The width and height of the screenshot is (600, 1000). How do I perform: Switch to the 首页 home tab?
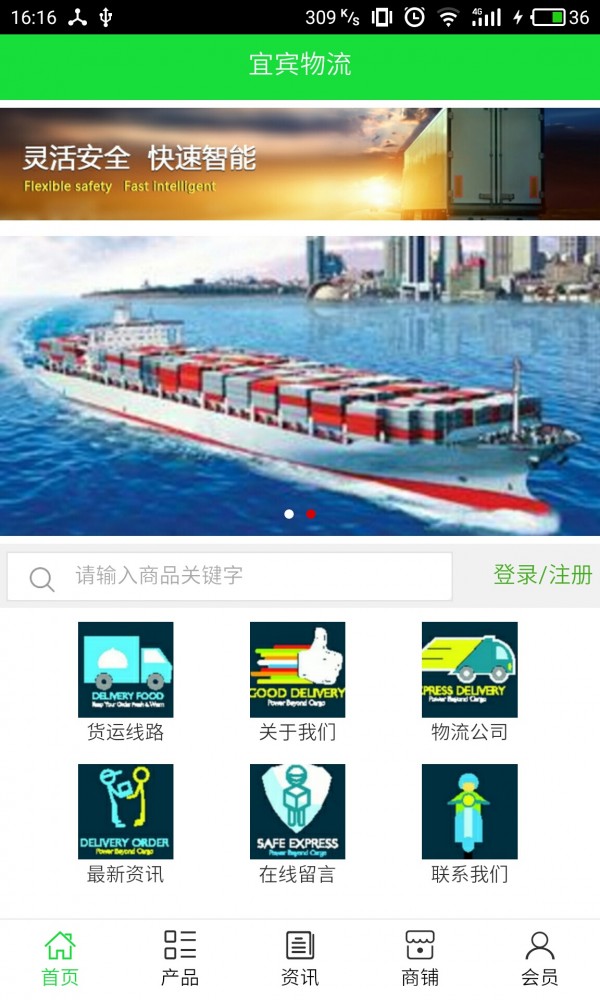60,957
